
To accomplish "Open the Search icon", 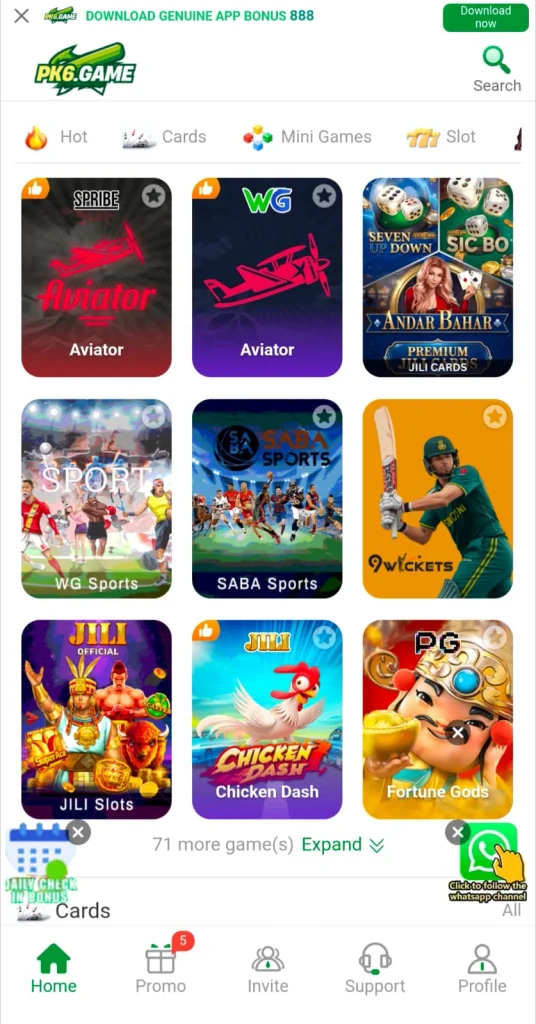I will pyautogui.click(x=497, y=69).
